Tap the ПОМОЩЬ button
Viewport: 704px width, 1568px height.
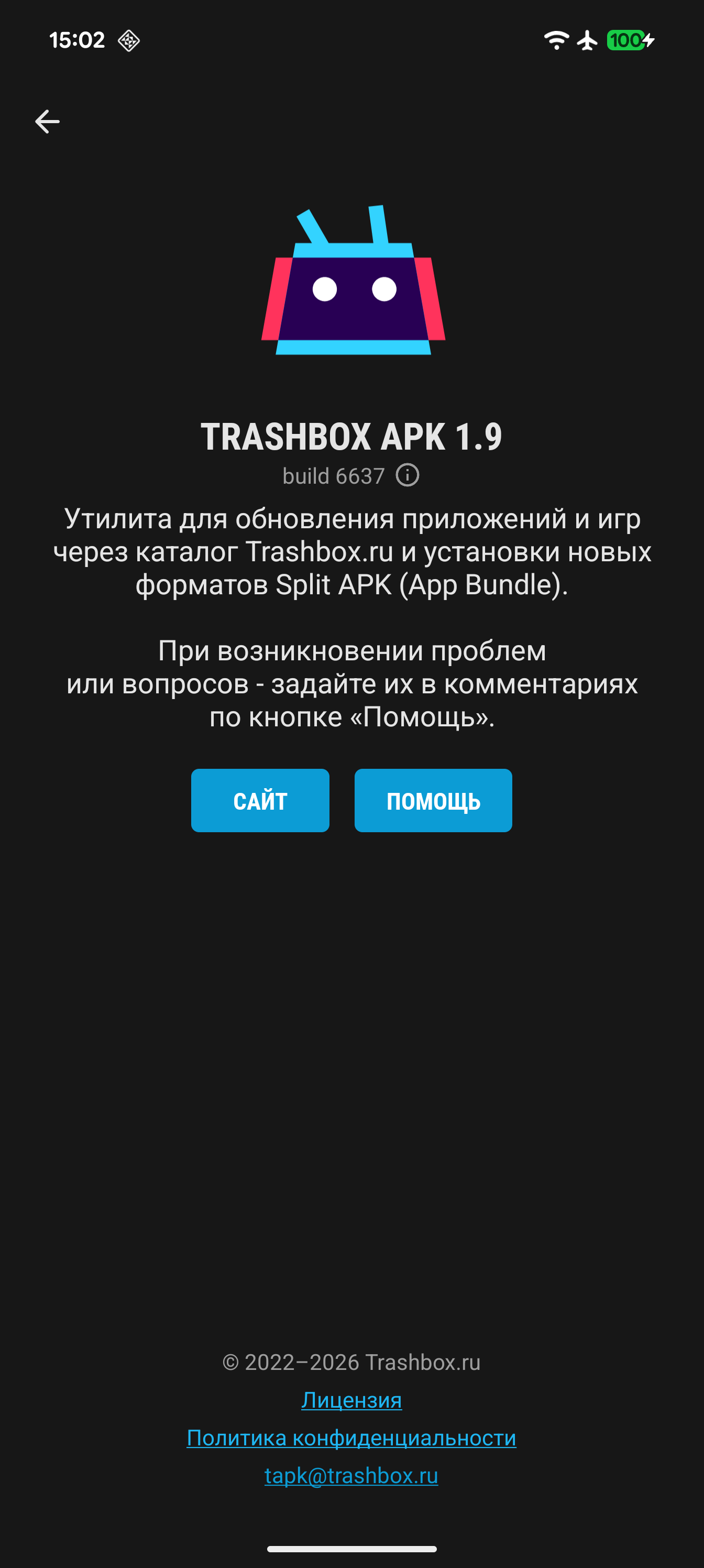433,800
